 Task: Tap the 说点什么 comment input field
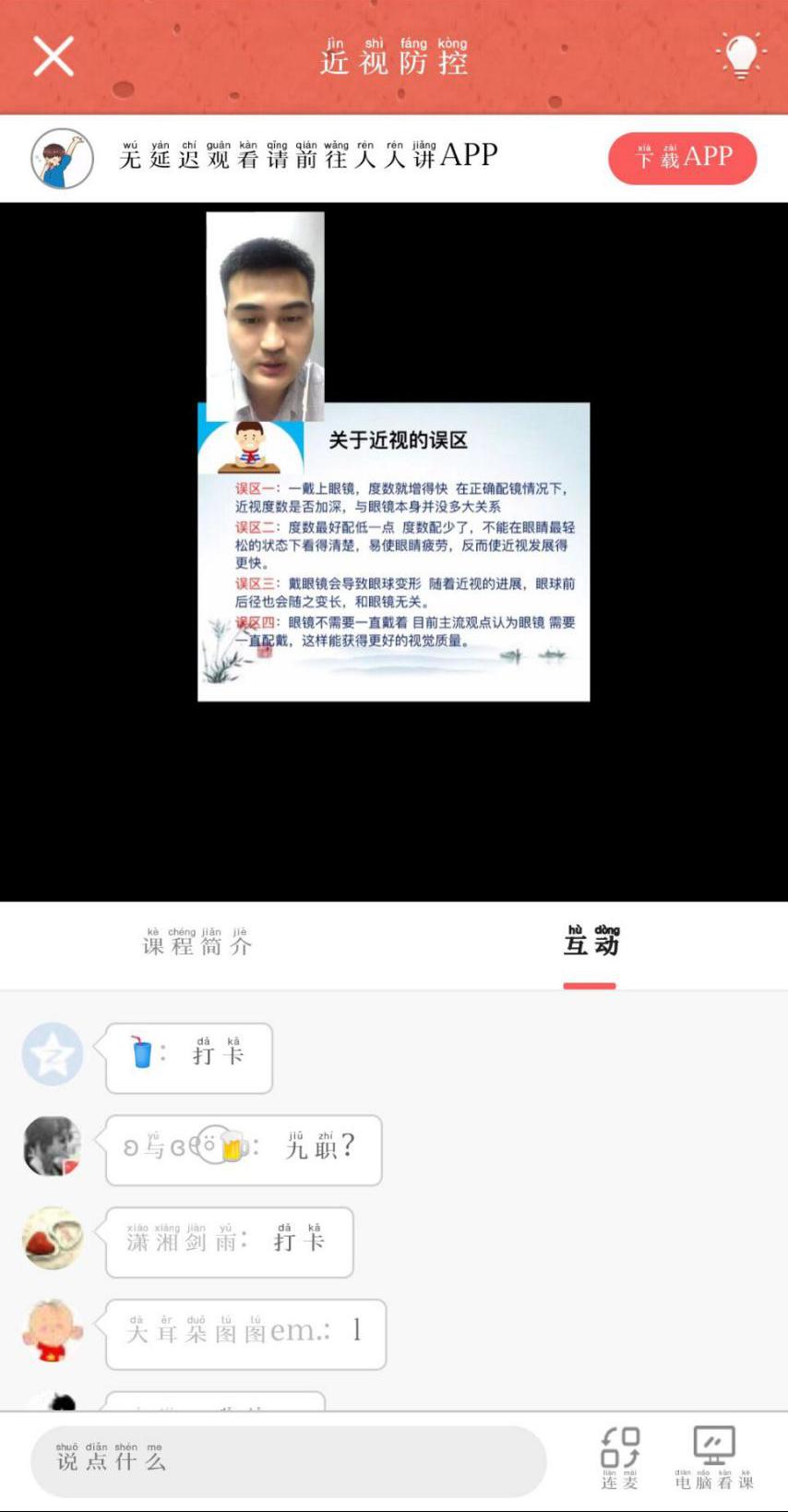[x=288, y=1461]
